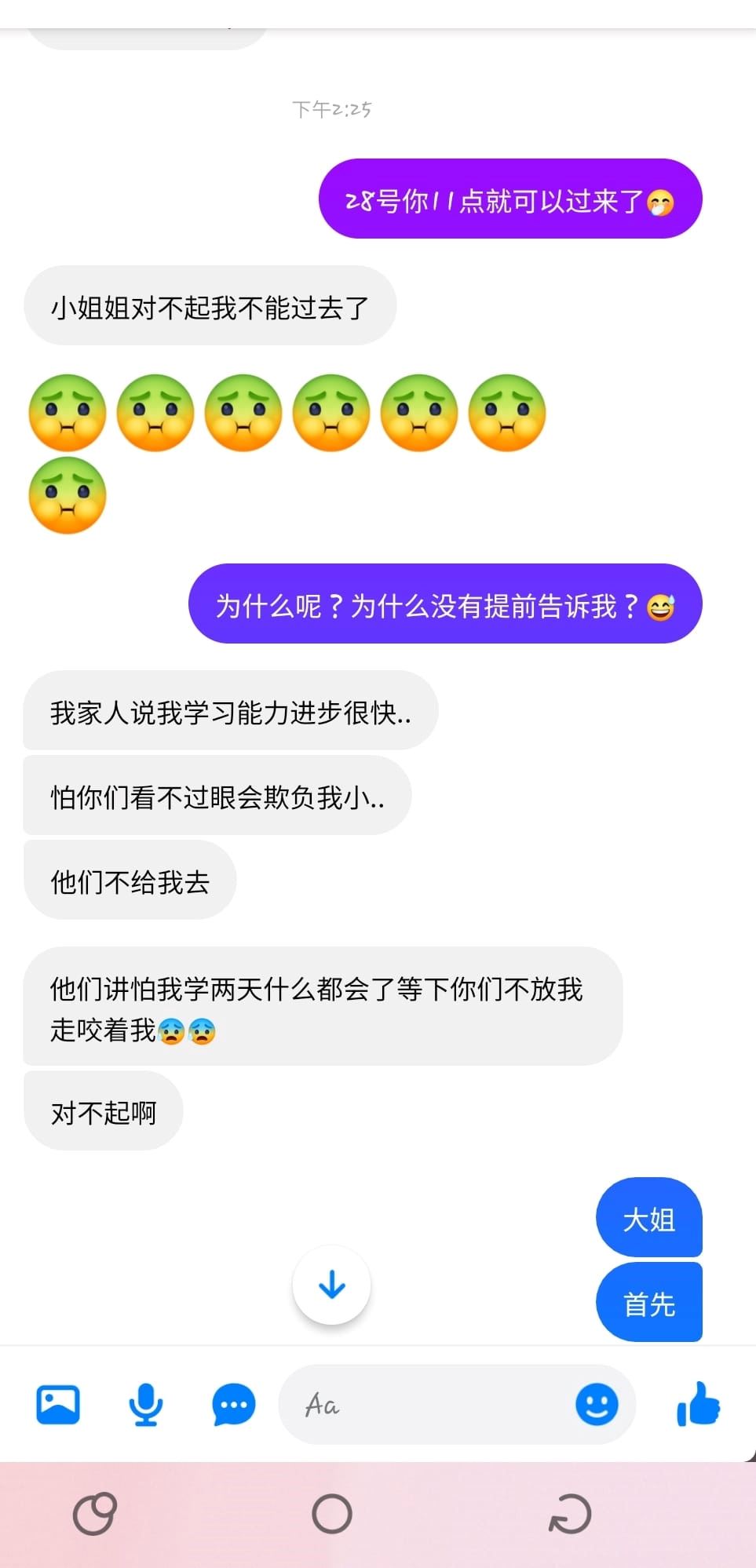Viewport: 756px width, 1568px height.
Task: Tap the 小姐姐对不起 message bubble
Action: pos(210,306)
